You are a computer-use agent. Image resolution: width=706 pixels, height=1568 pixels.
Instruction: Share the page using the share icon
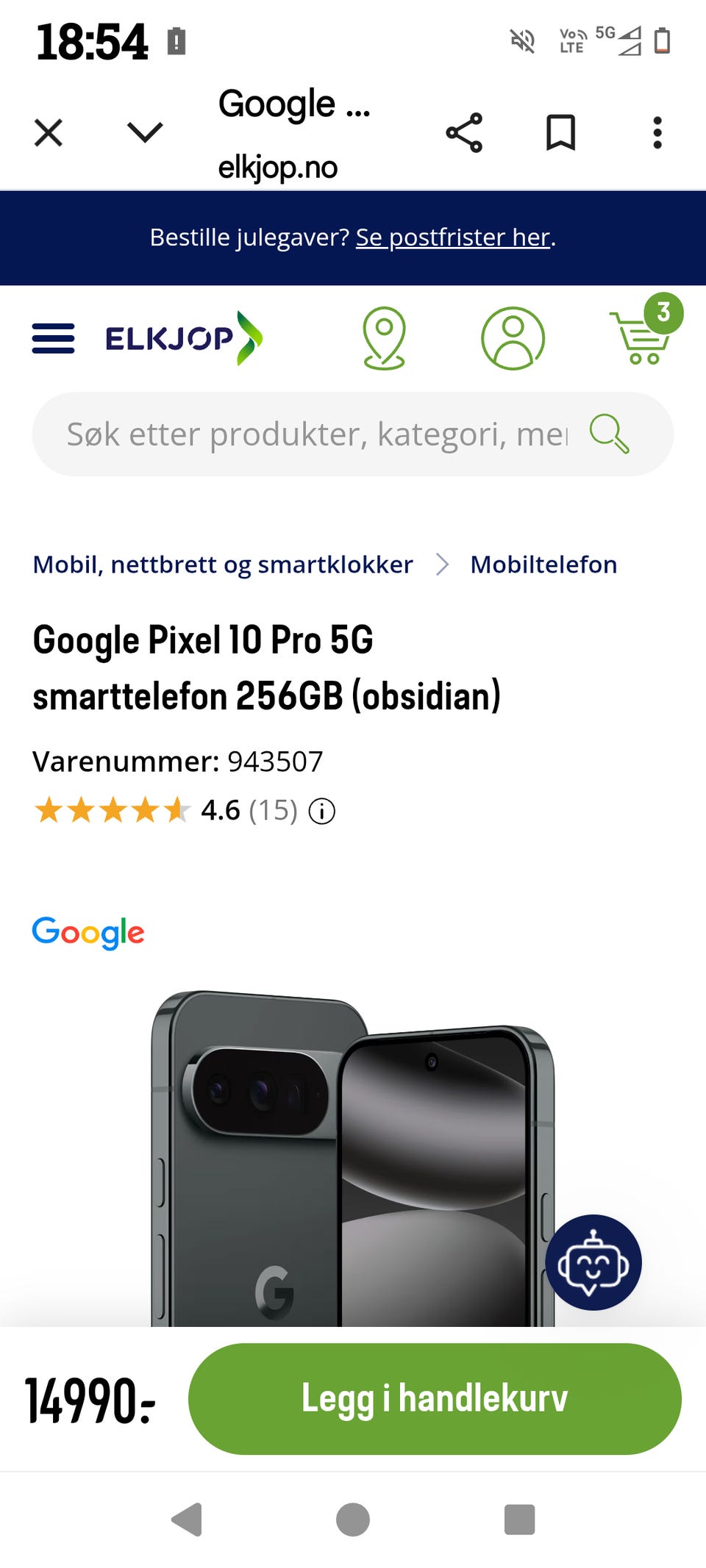[x=464, y=133]
